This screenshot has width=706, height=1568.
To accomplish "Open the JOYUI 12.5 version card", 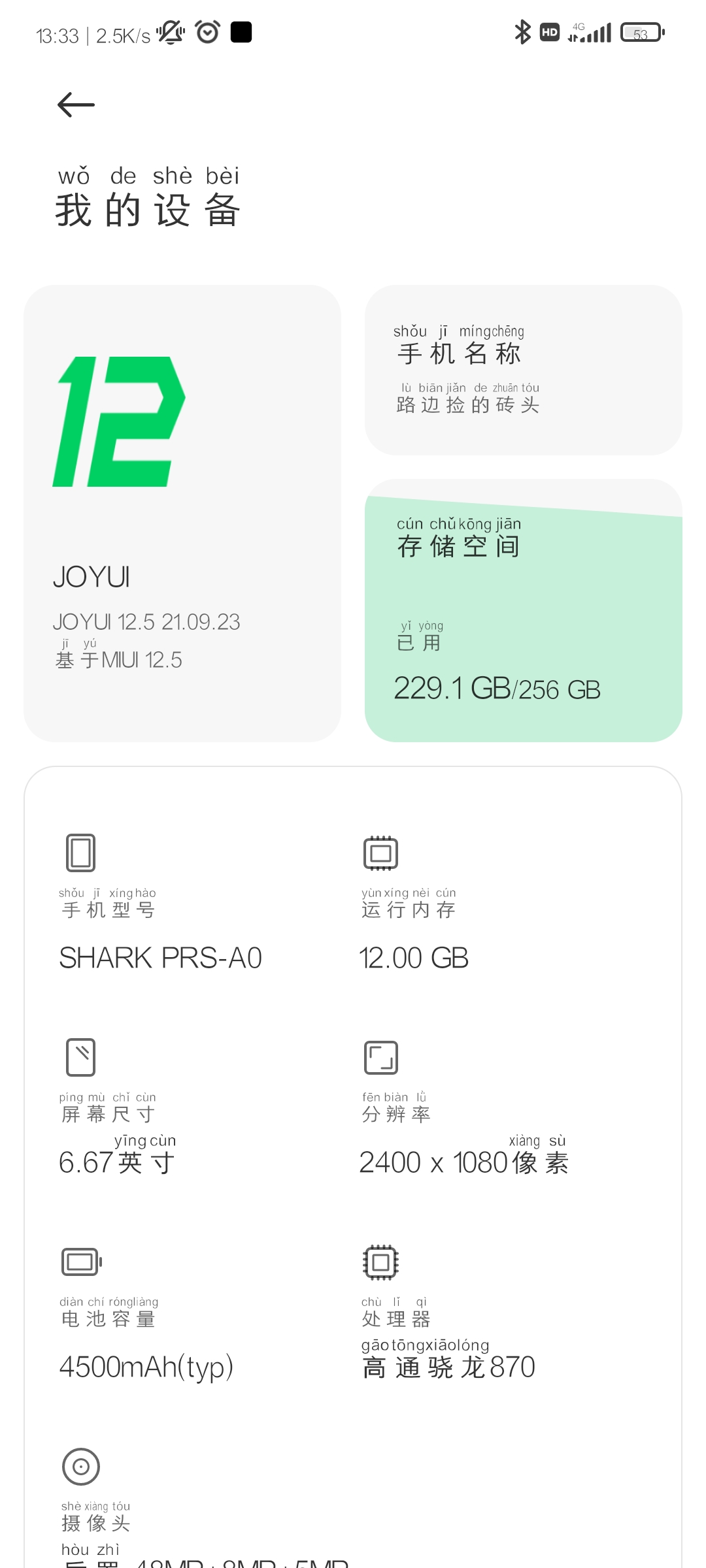I will (182, 513).
